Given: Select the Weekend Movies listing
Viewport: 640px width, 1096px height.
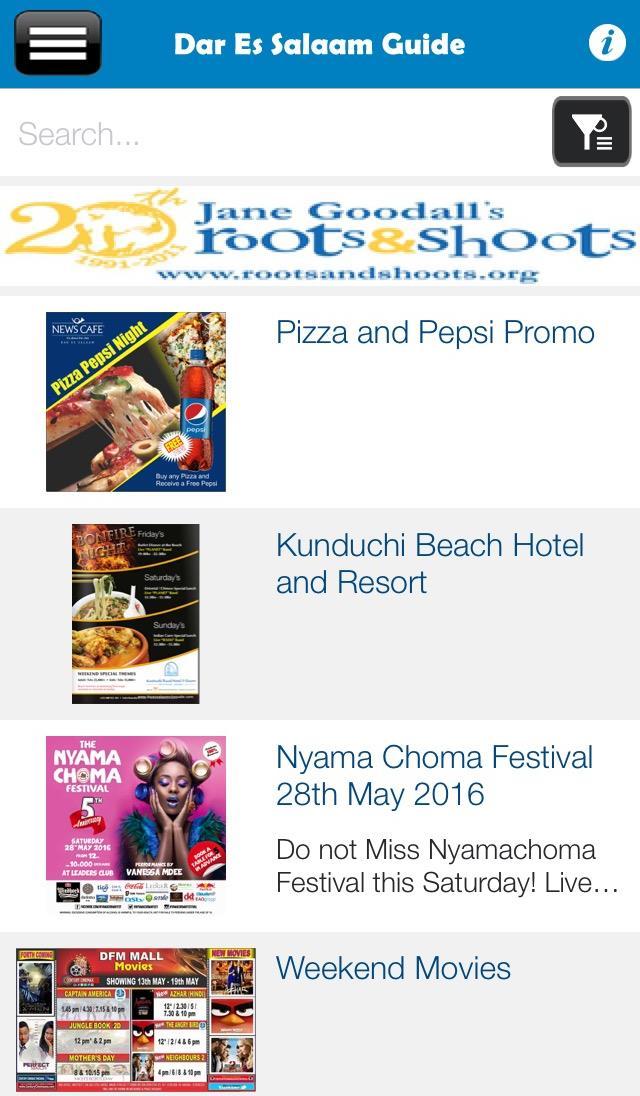Looking at the screenshot, I should point(393,968).
